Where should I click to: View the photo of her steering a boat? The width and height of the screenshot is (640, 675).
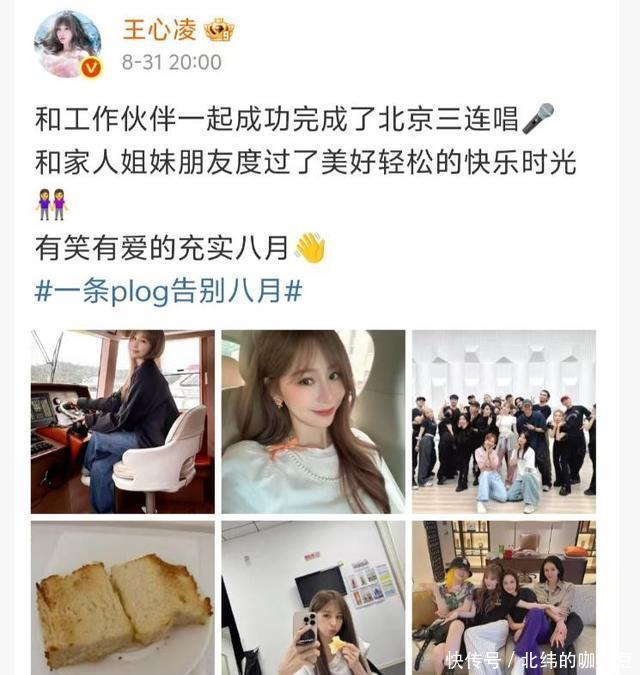click(x=122, y=421)
